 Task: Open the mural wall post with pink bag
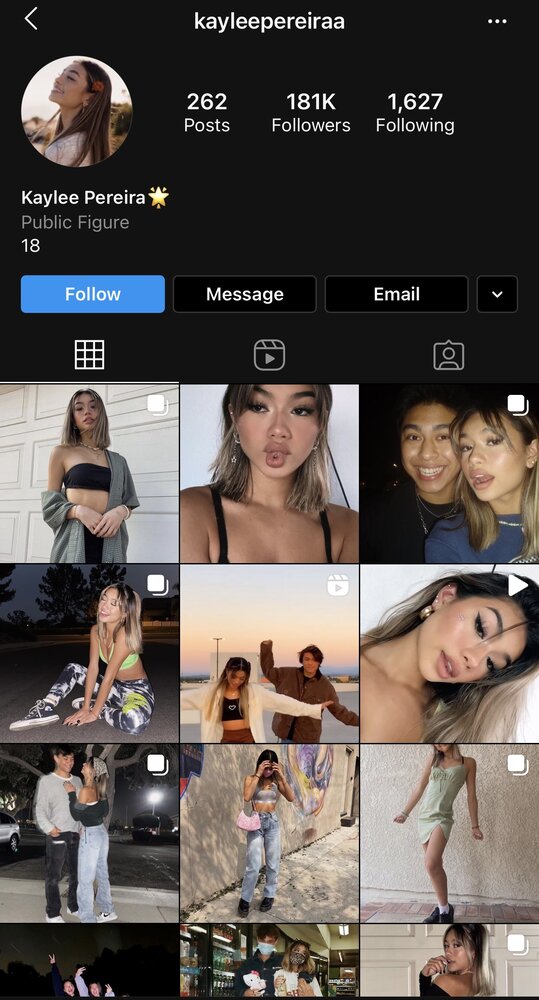click(269, 833)
